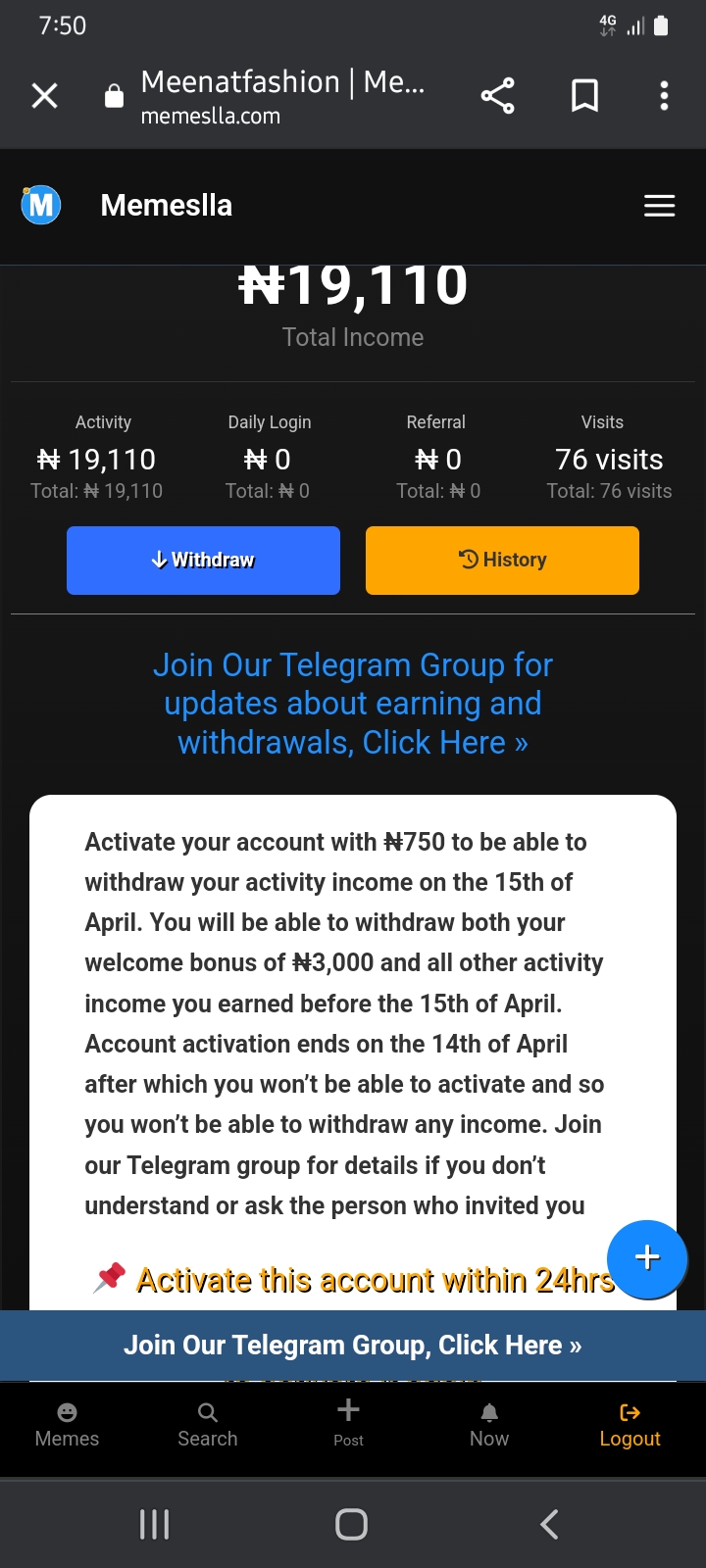Open recent apps from the navigation bar
This screenshot has width=706, height=1568.
tap(155, 1524)
